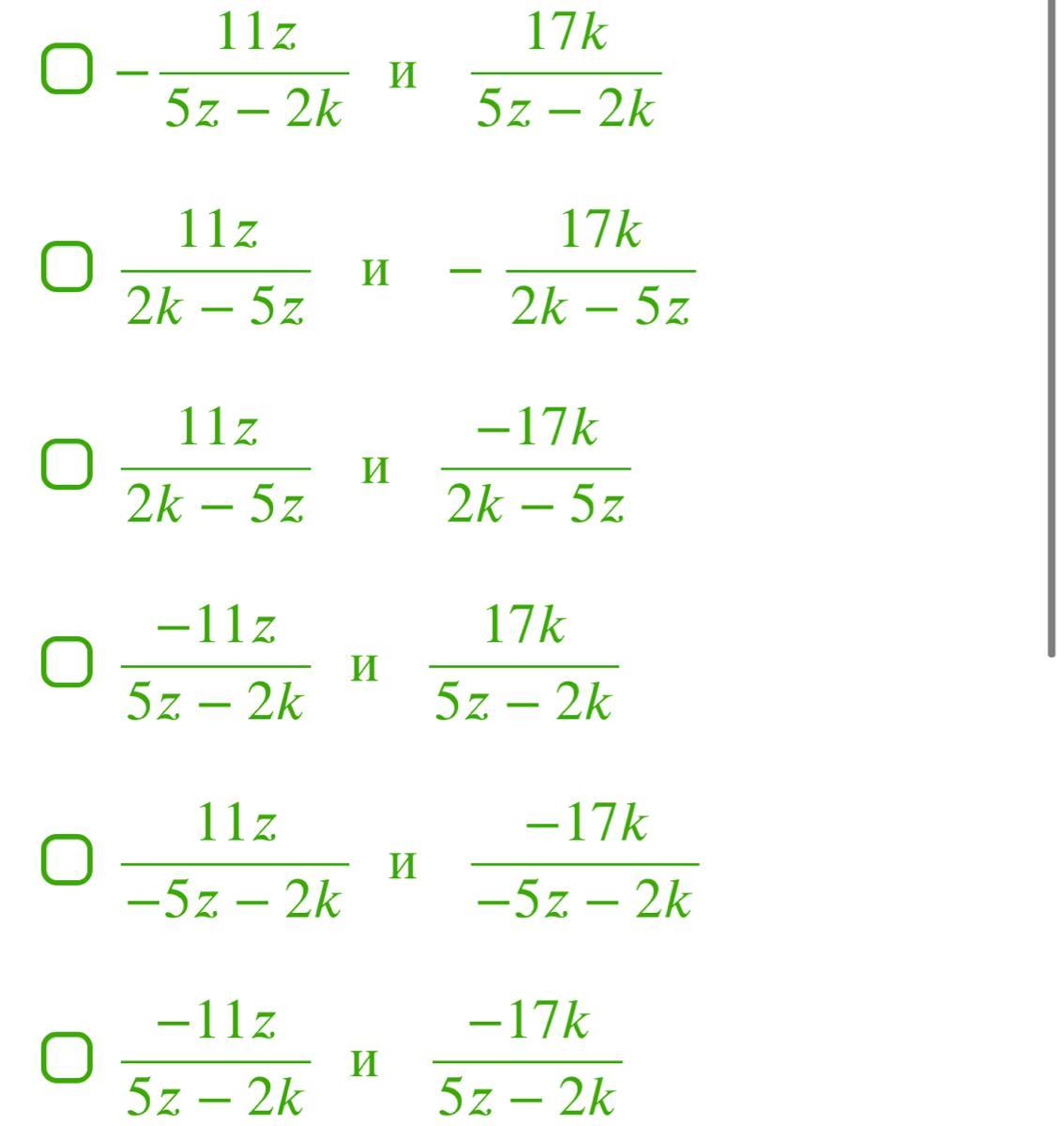
Task: Select option 11z/(2k−5z) and −17k/(2k−5z) minus before
Action: pyautogui.click(x=67, y=268)
